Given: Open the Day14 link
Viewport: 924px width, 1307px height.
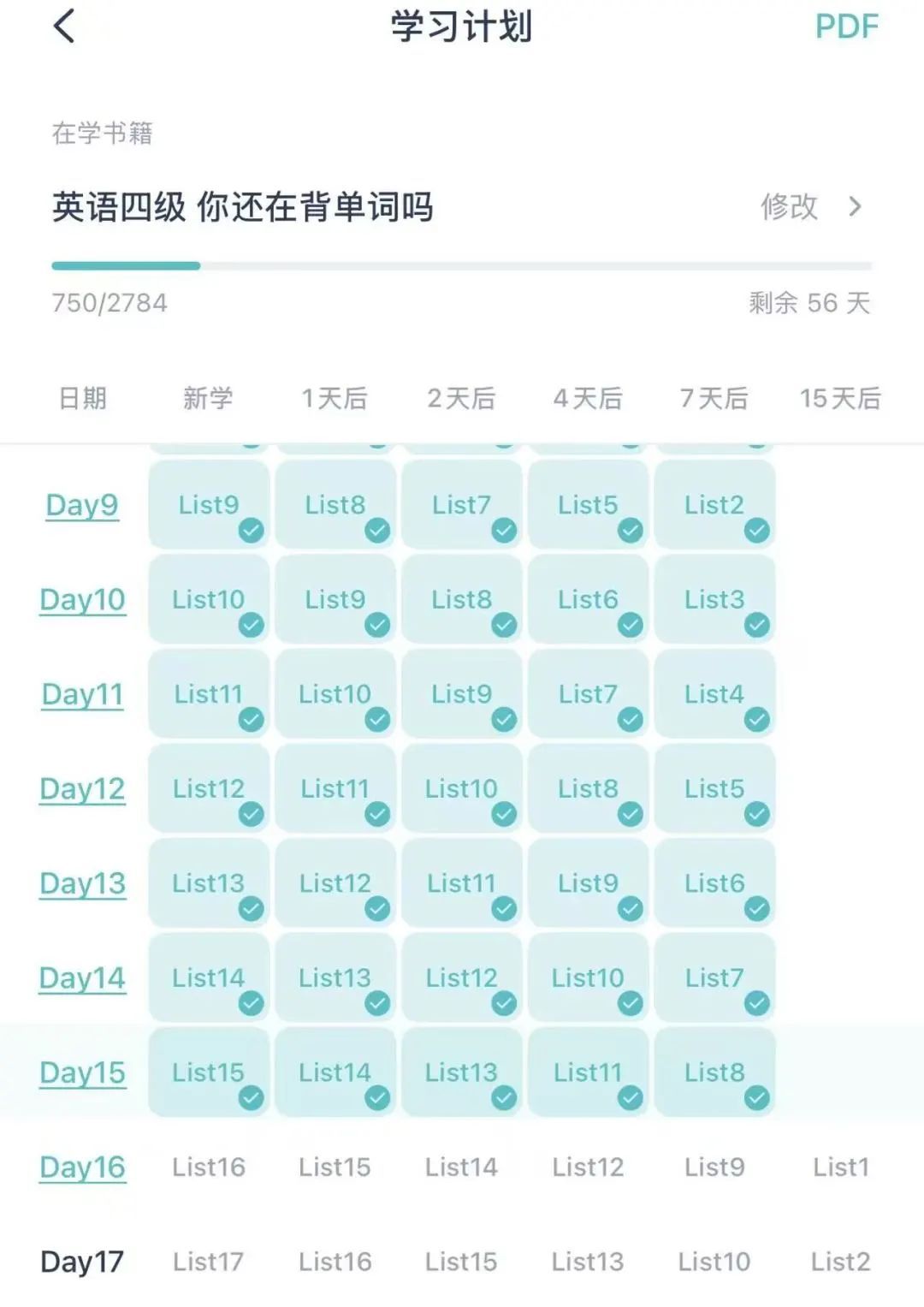Looking at the screenshot, I should [x=82, y=977].
